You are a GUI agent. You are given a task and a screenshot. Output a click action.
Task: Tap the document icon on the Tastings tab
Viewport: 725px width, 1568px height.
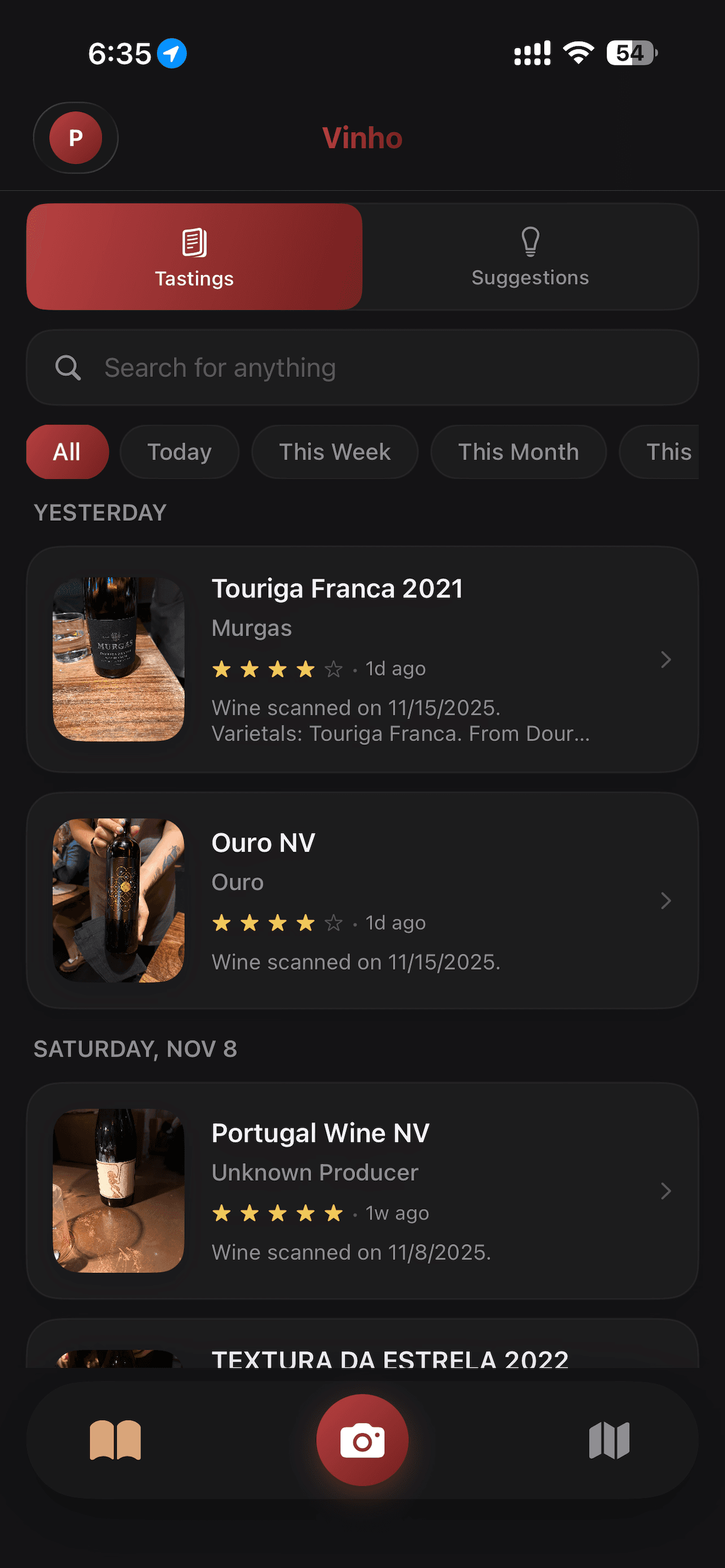[x=194, y=242]
